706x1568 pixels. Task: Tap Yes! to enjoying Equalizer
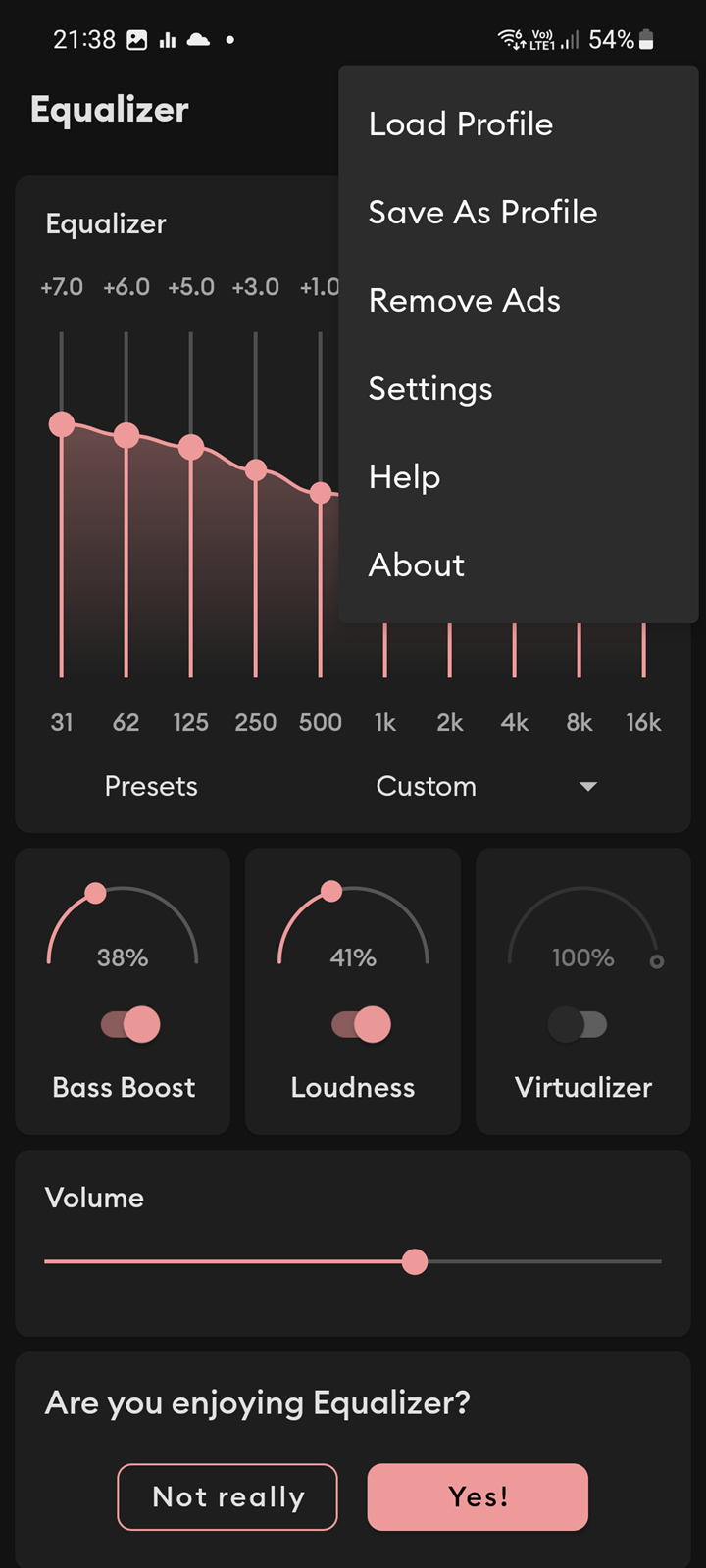click(x=478, y=1496)
